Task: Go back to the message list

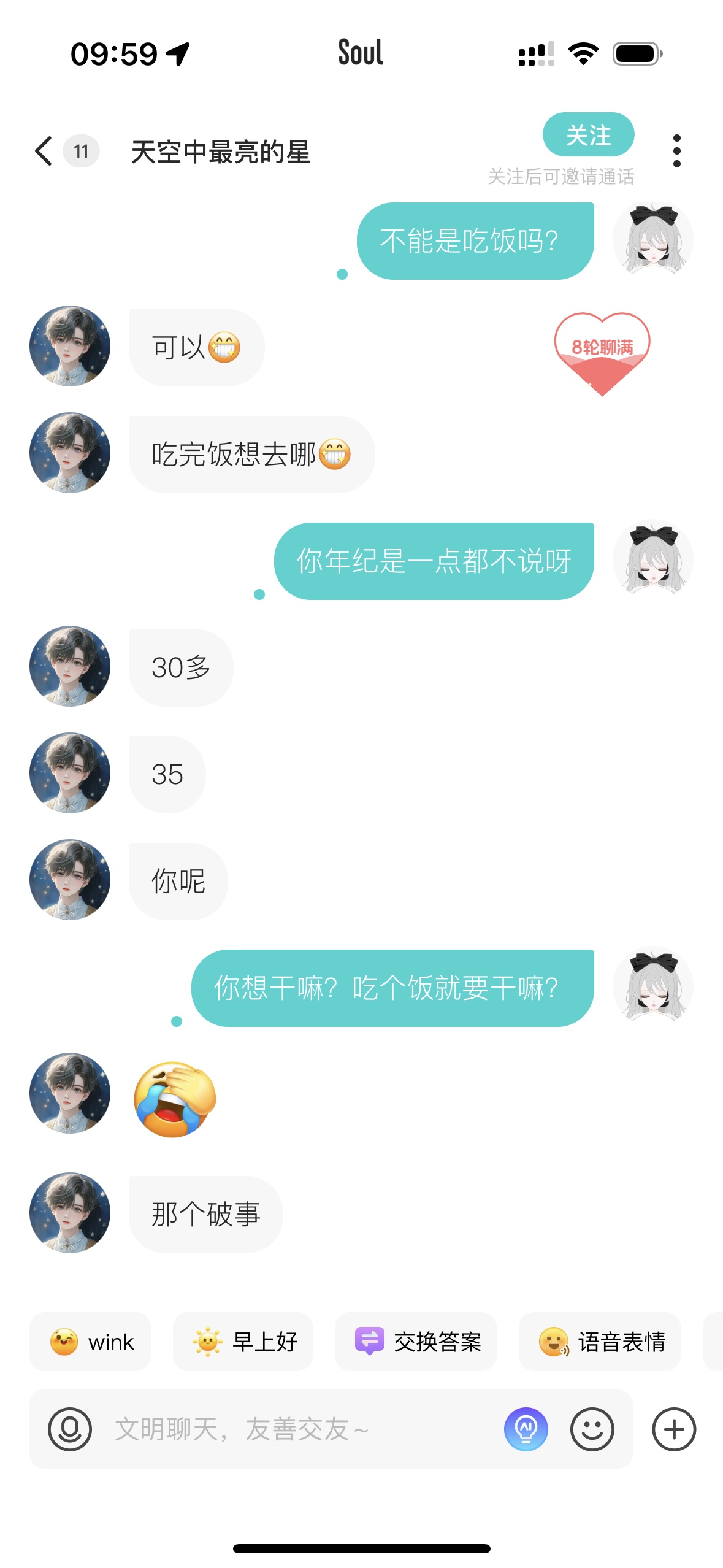Action: click(44, 151)
